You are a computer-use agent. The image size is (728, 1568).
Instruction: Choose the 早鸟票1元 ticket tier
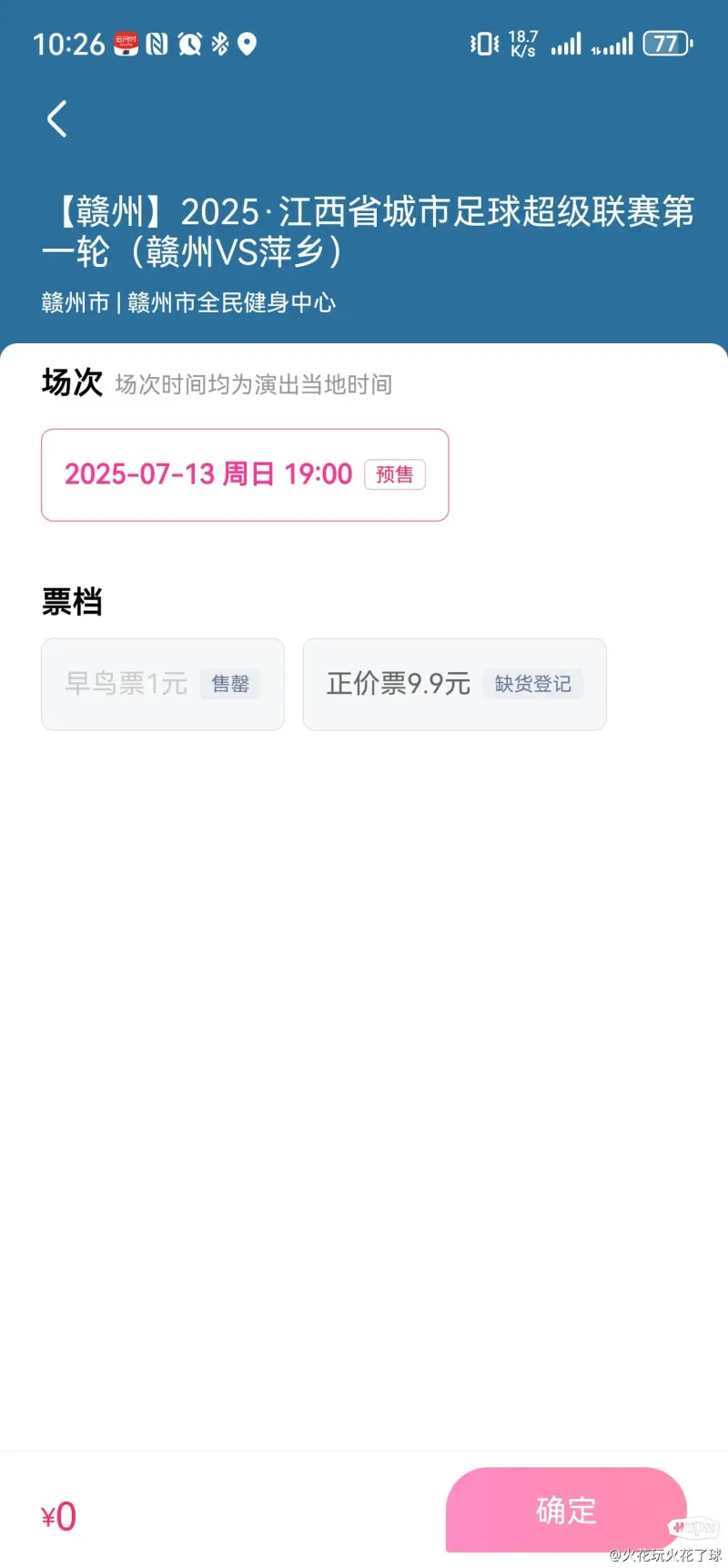162,684
